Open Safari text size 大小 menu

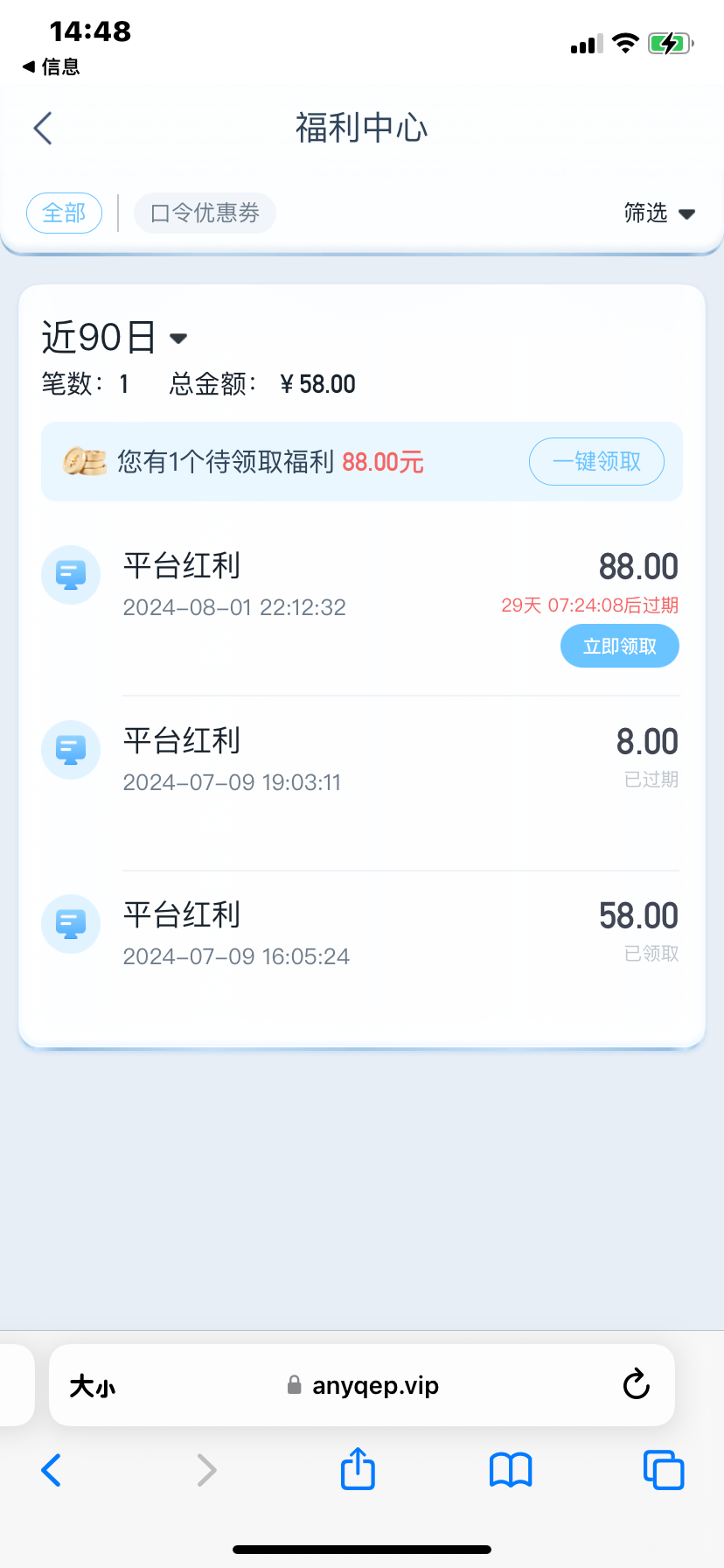(x=92, y=1386)
